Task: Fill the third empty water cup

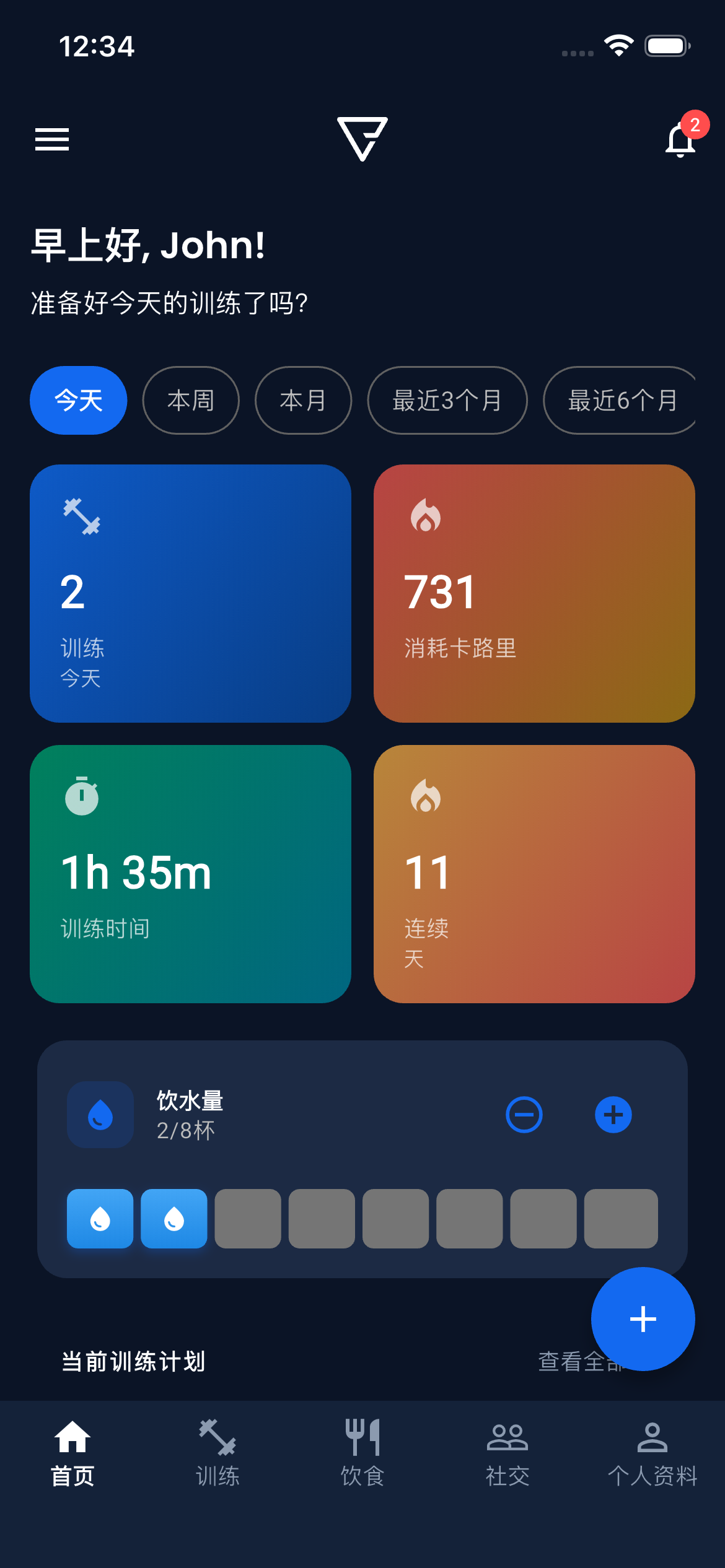Action: click(x=247, y=1217)
